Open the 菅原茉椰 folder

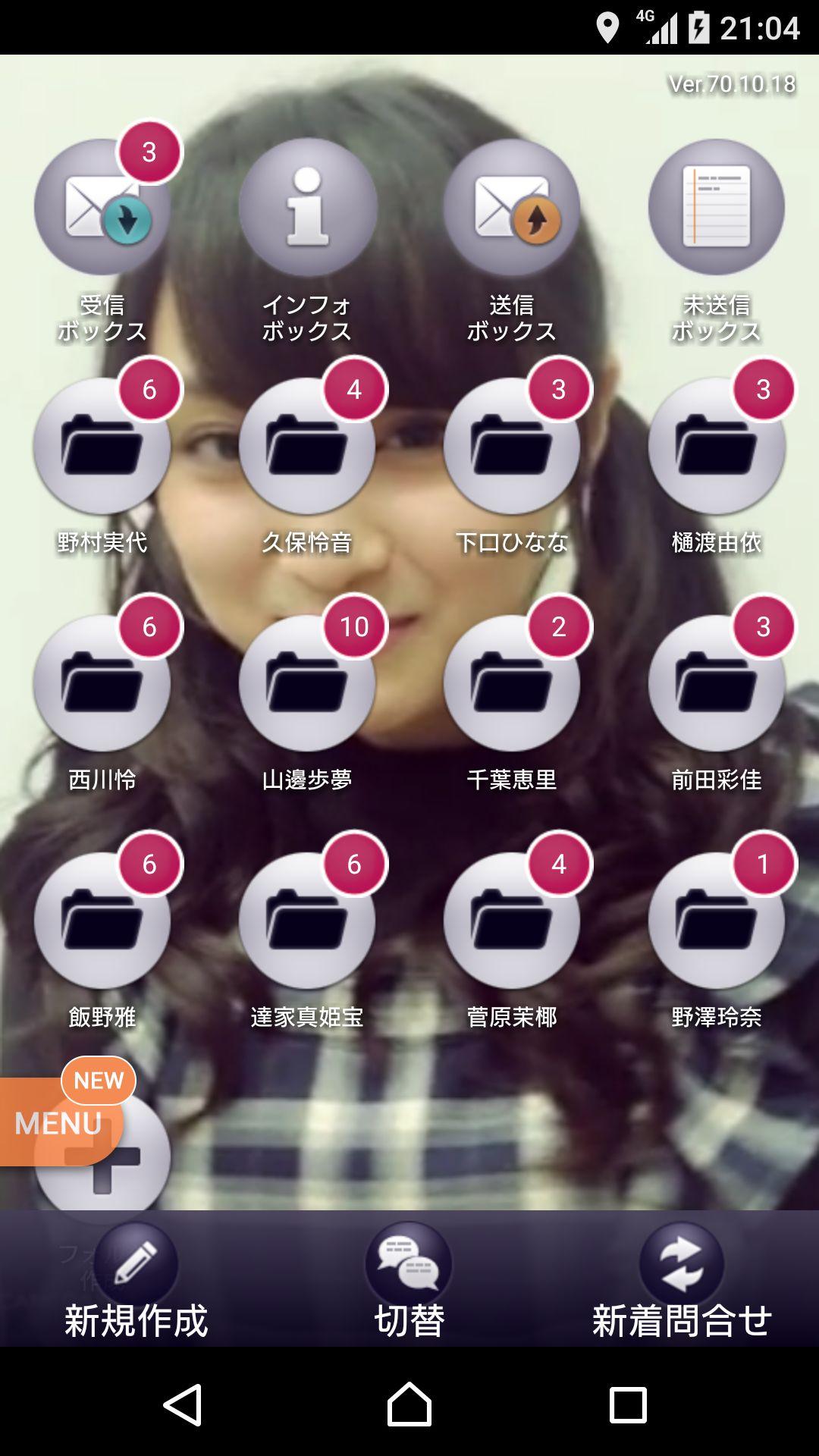[512, 921]
